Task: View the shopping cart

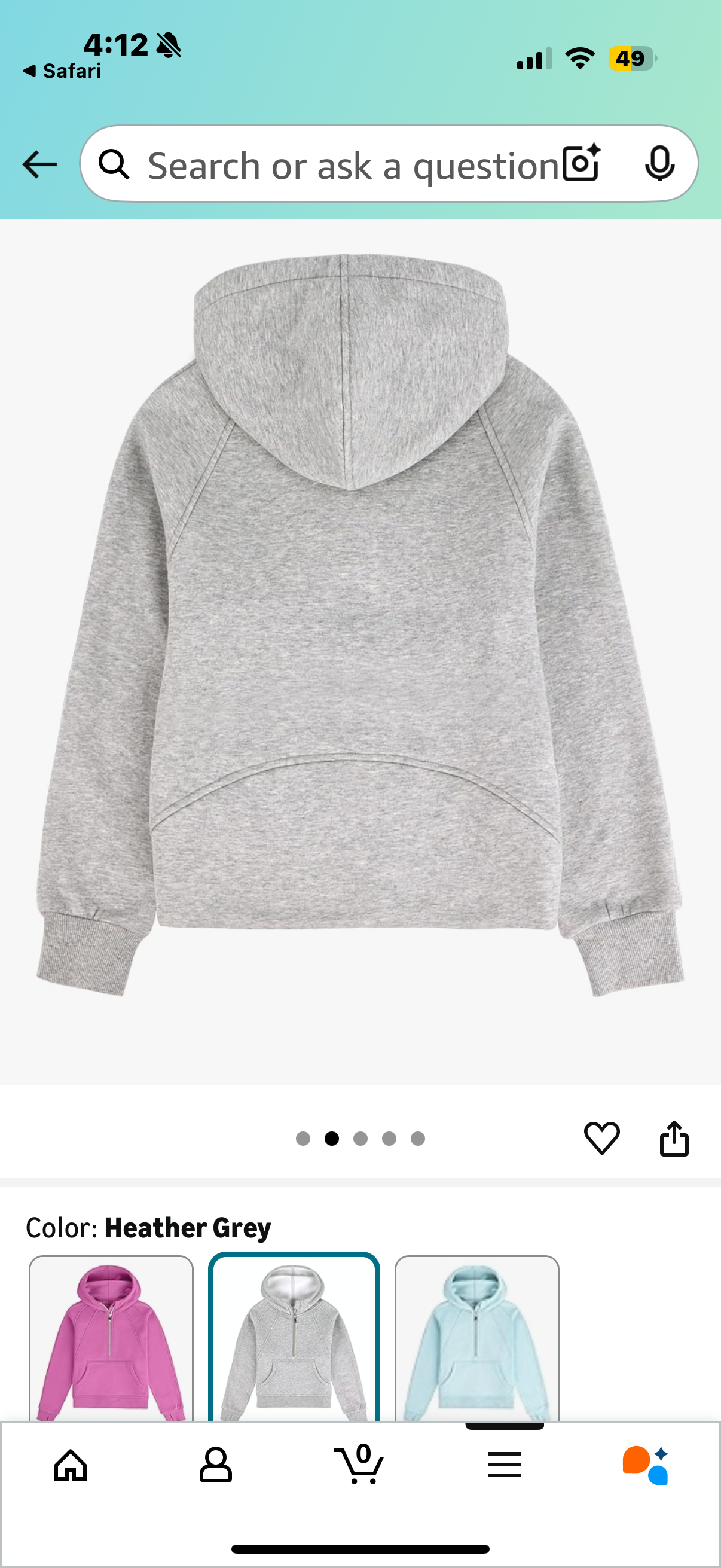Action: pyautogui.click(x=359, y=1465)
